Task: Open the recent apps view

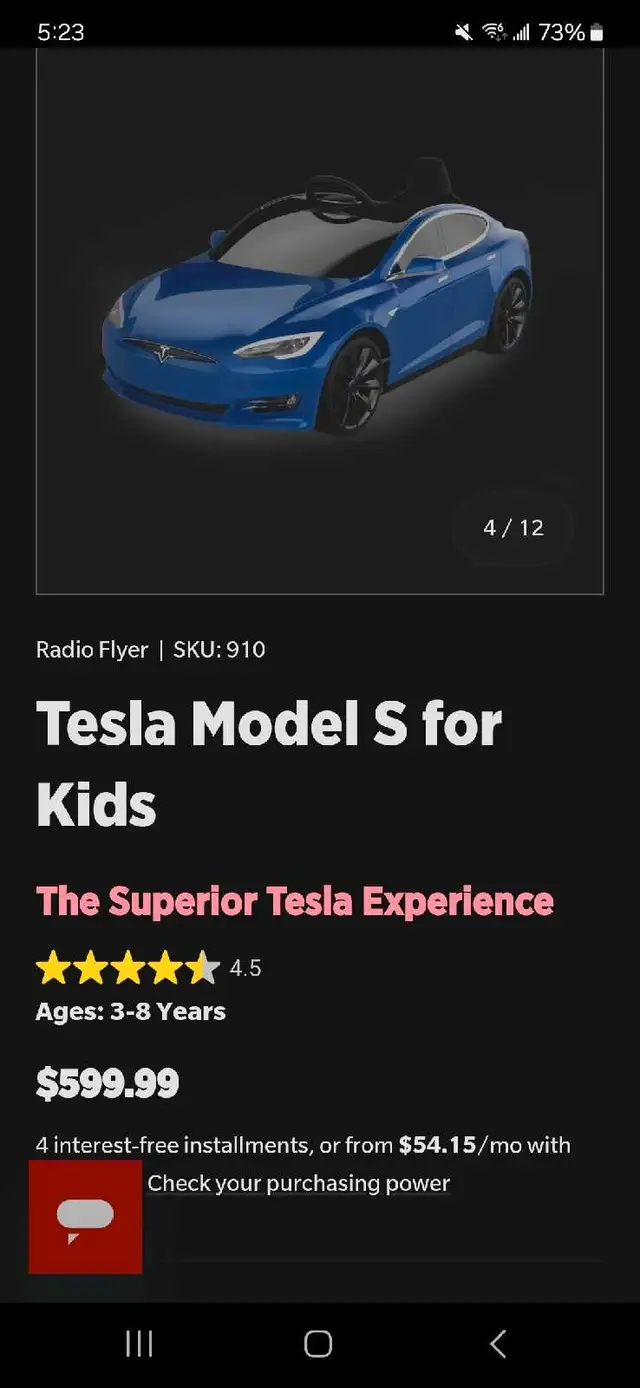Action: click(x=139, y=1344)
